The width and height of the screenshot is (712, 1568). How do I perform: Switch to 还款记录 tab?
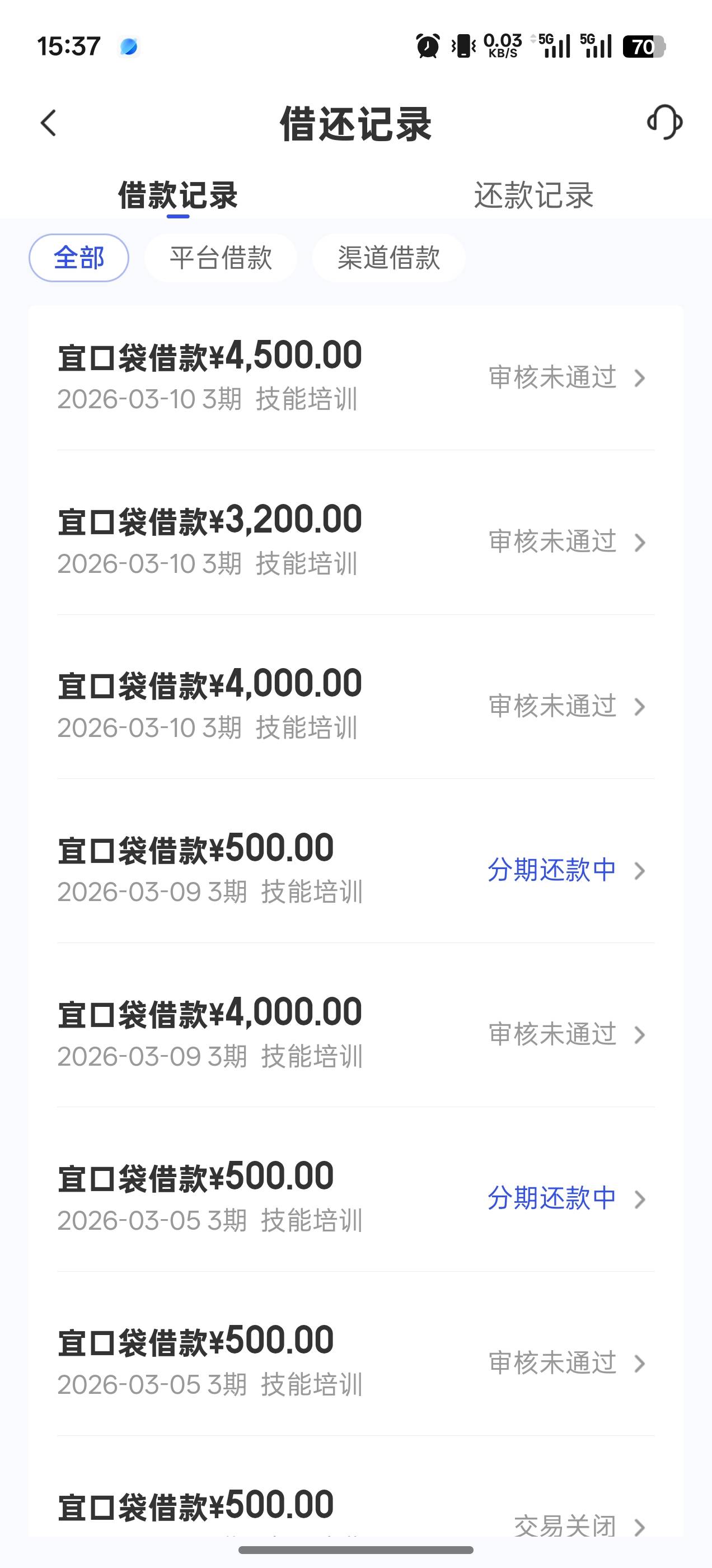533,195
